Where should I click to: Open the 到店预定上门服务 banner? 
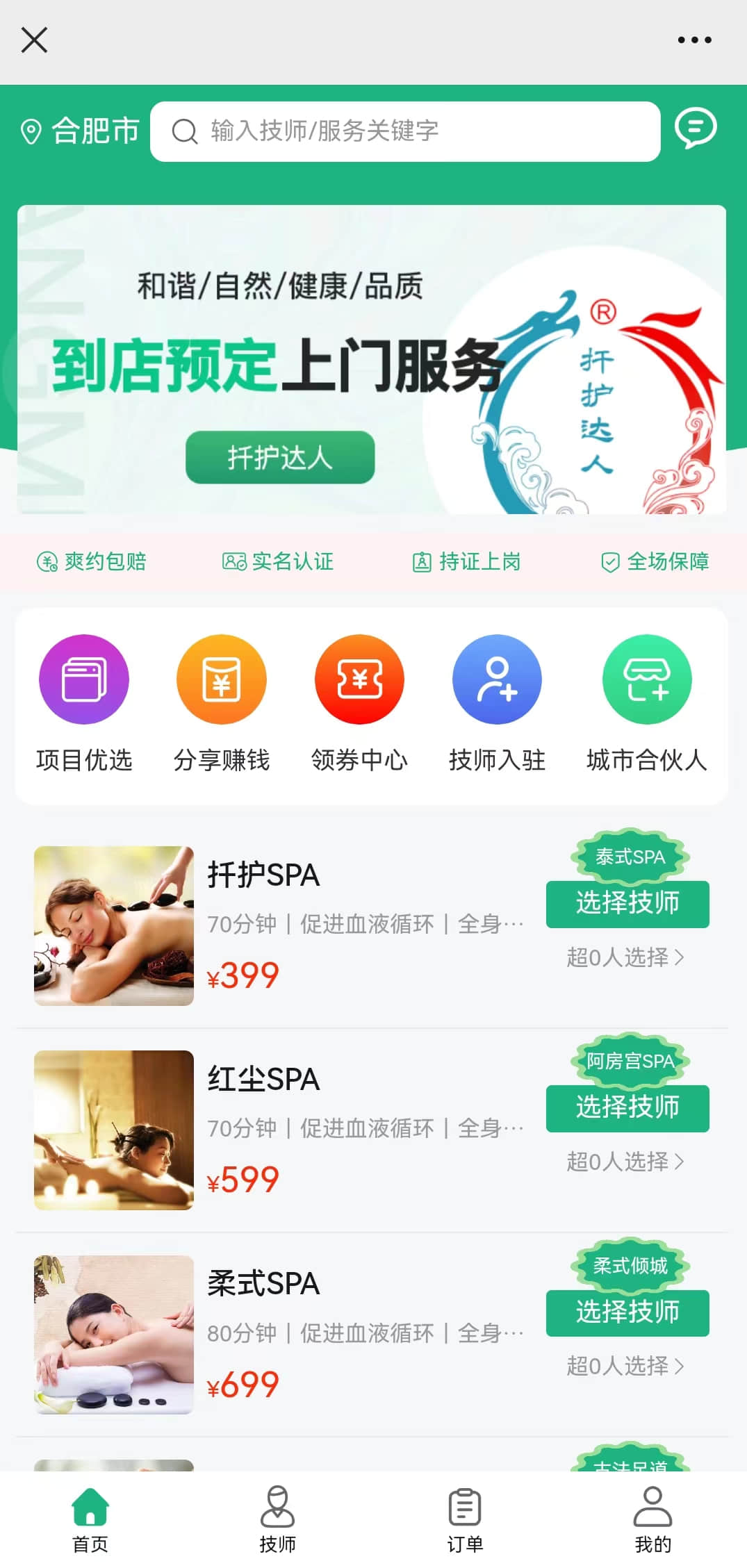pos(372,359)
